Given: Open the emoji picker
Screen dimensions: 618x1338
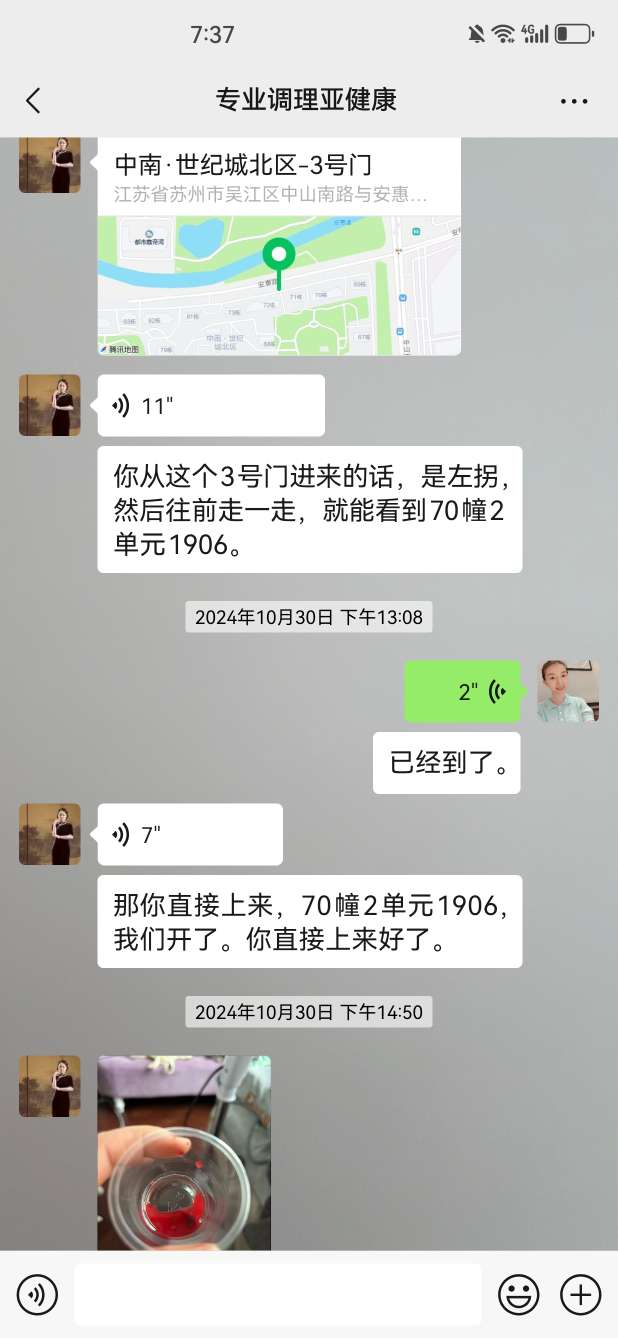Looking at the screenshot, I should pyautogui.click(x=518, y=1295).
